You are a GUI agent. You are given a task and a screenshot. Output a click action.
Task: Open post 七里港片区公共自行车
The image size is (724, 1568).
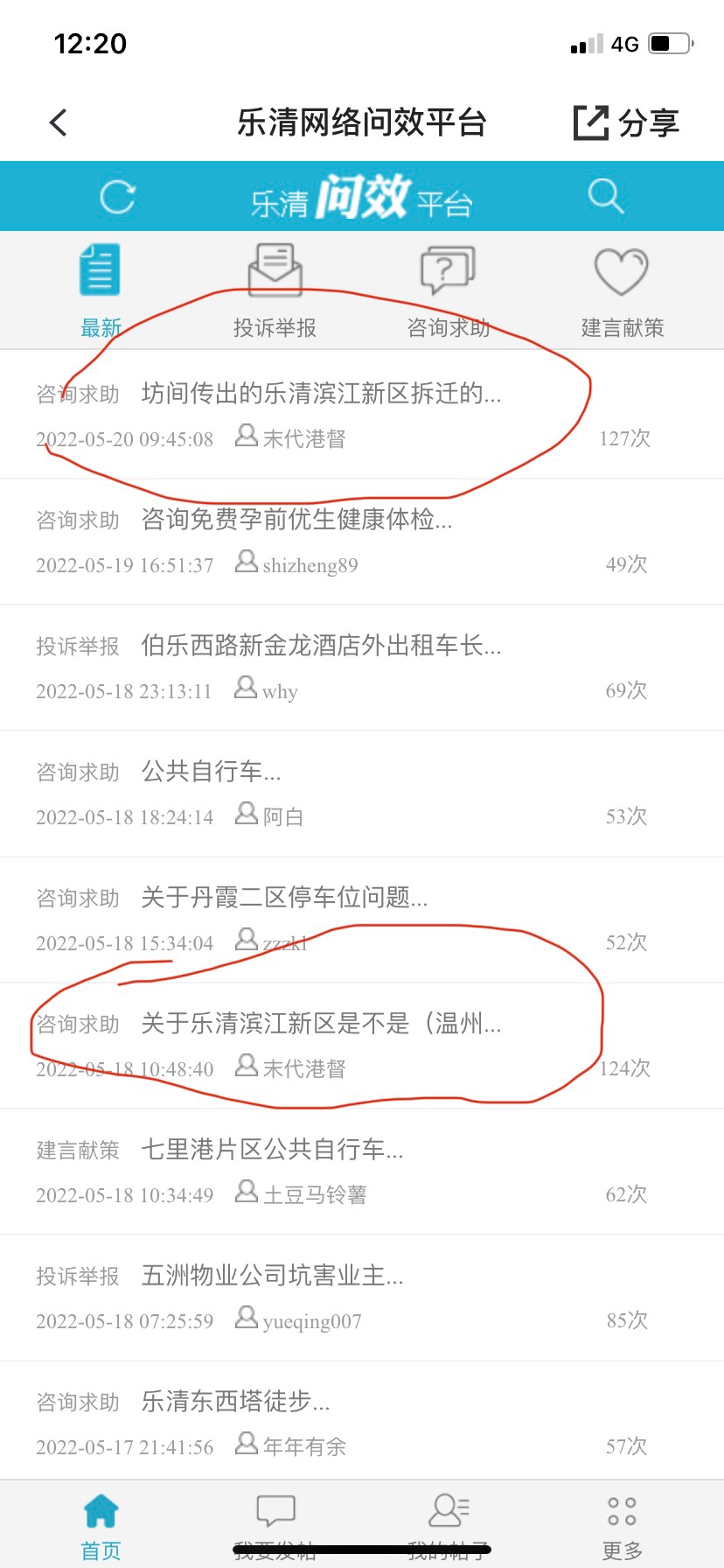[272, 1151]
